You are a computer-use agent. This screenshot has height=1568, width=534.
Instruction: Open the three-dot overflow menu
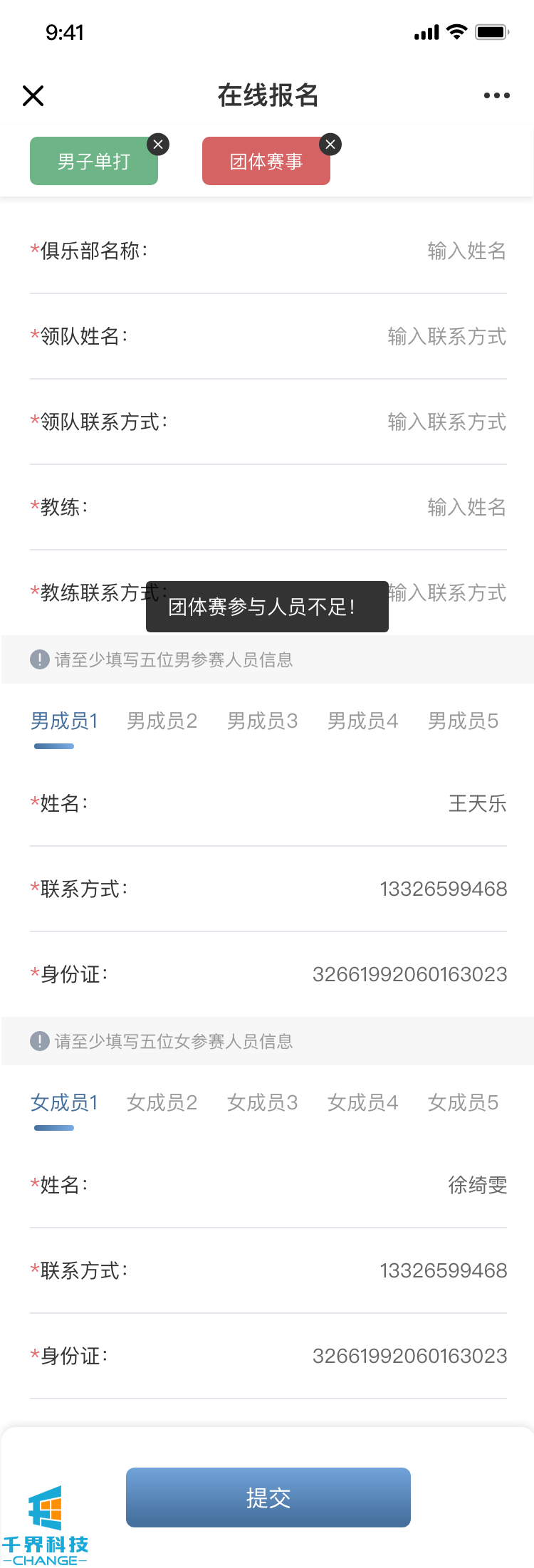[496, 95]
